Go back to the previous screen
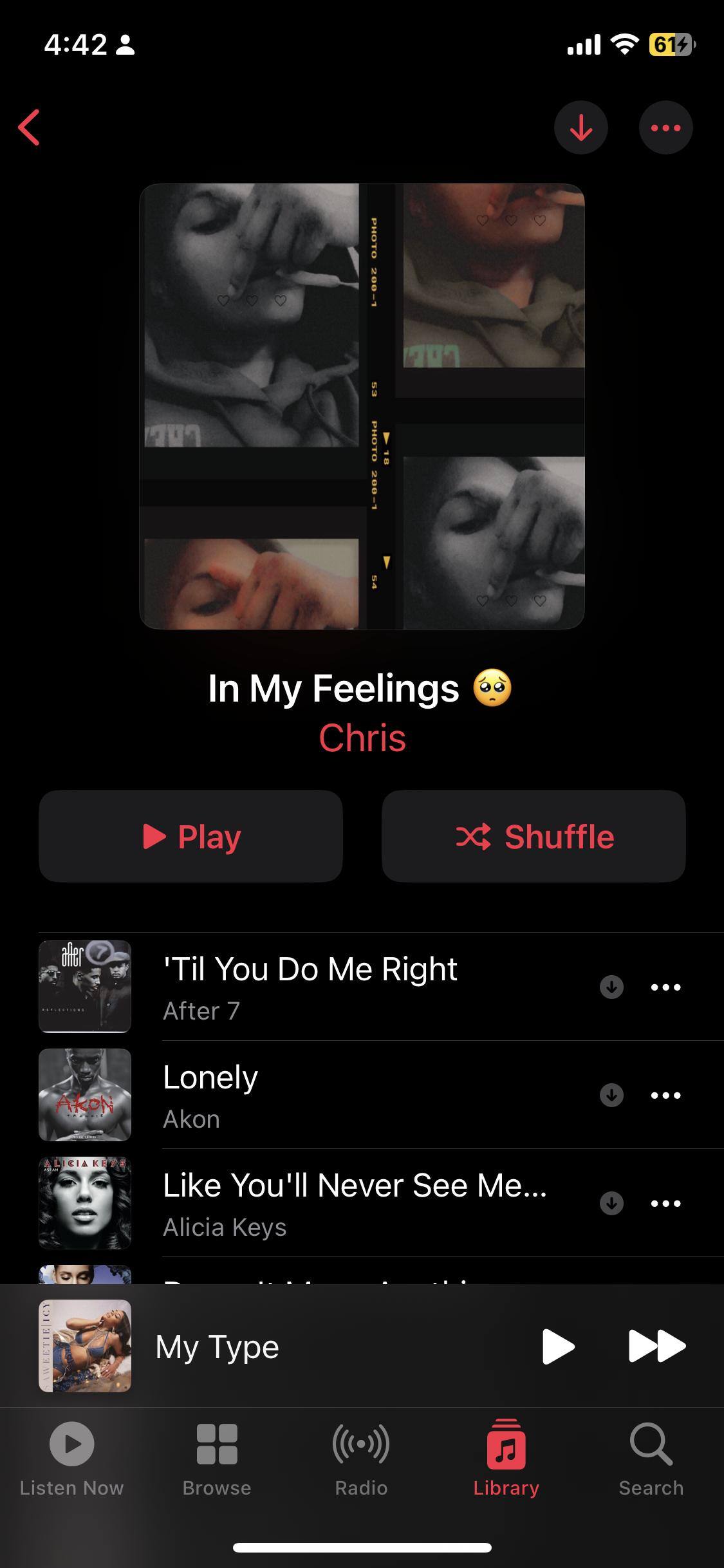Viewport: 724px width, 1568px height. click(30, 127)
